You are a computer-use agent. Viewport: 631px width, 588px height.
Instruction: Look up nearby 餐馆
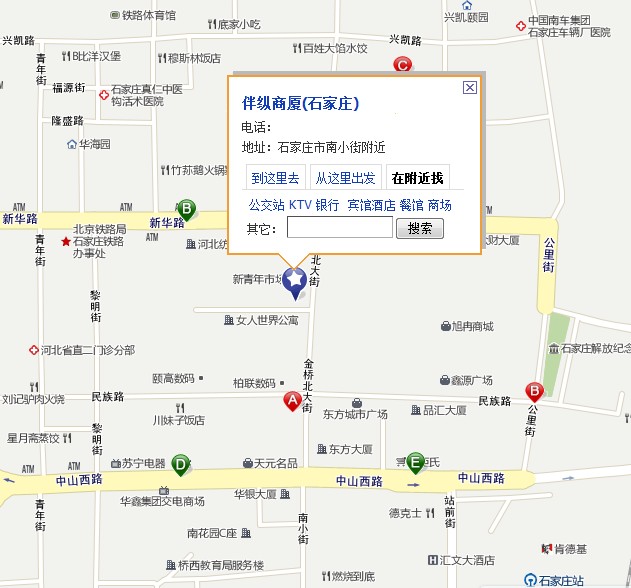pyautogui.click(x=411, y=205)
